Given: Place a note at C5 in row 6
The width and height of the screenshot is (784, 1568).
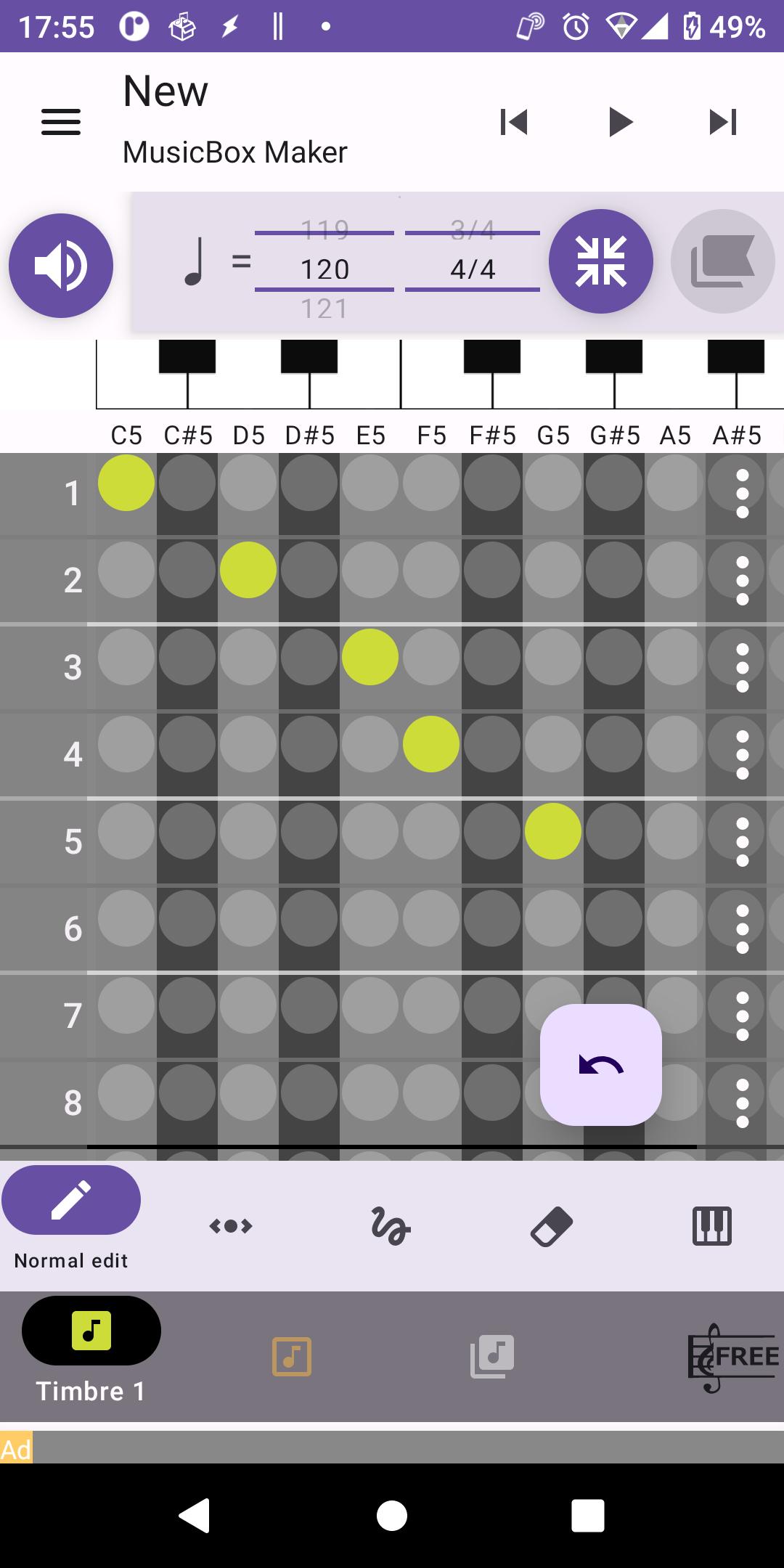Looking at the screenshot, I should [x=126, y=918].
